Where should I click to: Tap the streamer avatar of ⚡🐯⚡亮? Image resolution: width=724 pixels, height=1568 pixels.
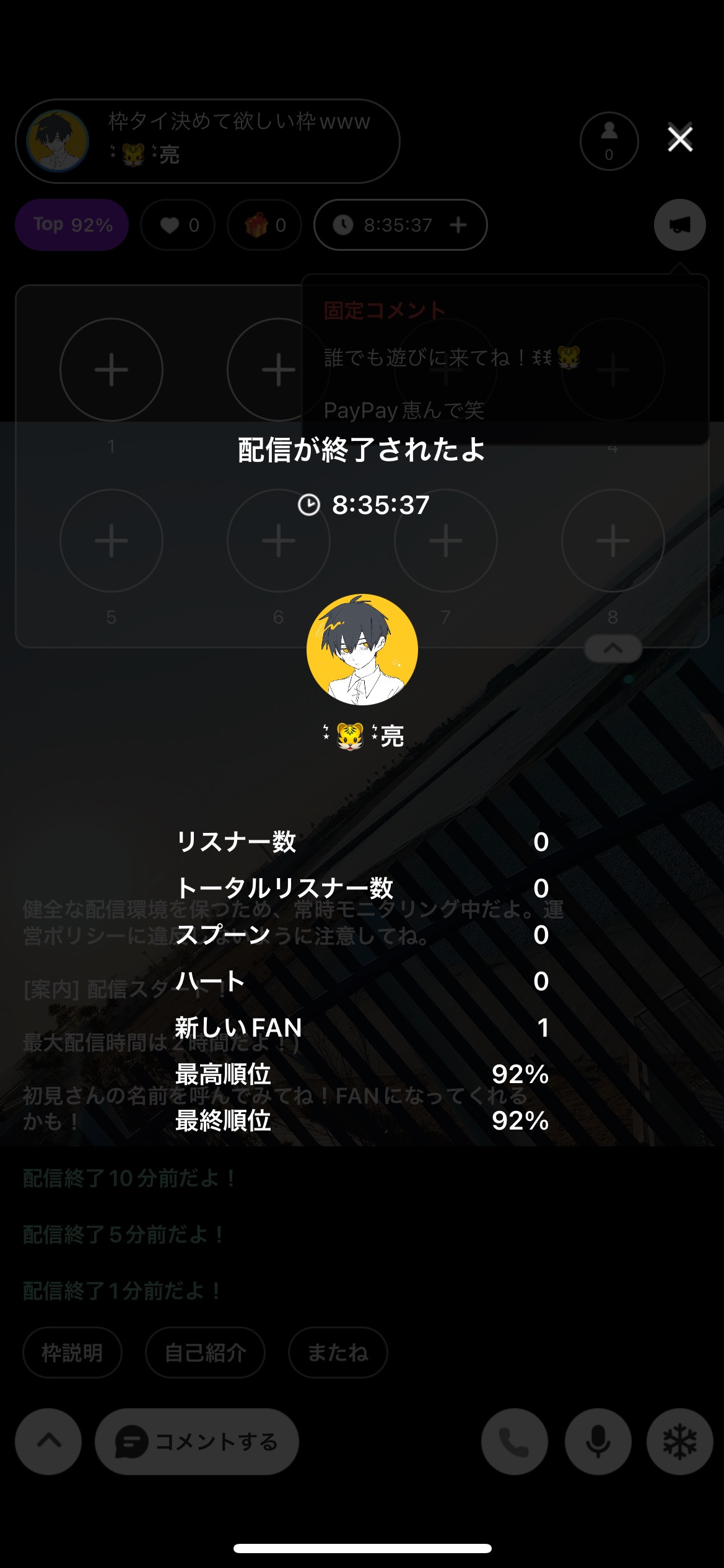362,649
